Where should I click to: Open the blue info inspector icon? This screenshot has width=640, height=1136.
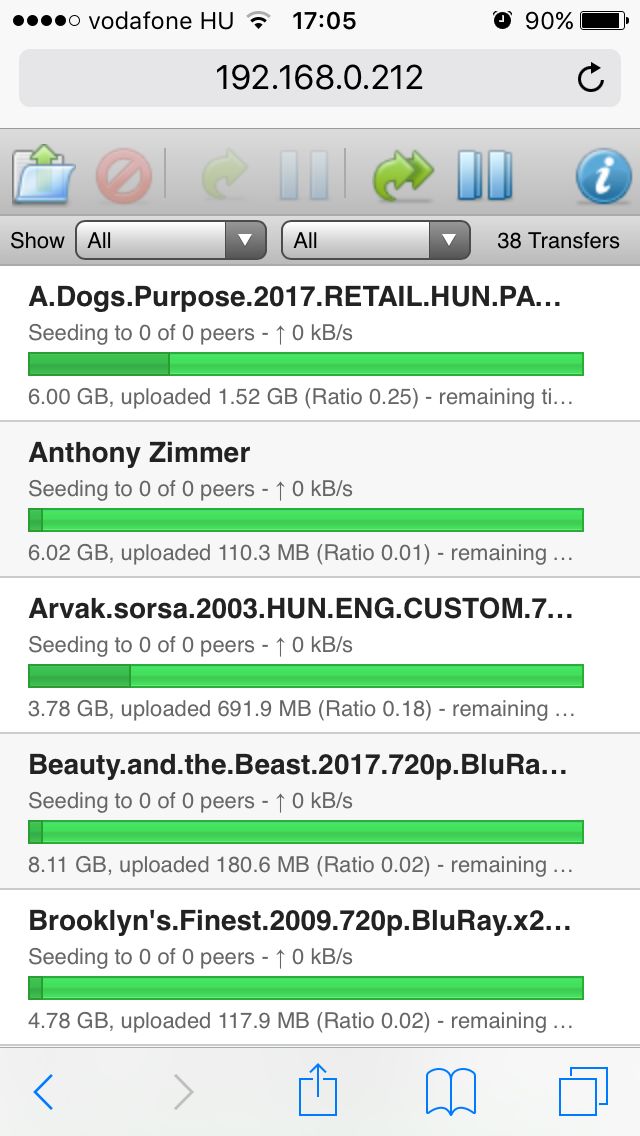(604, 175)
